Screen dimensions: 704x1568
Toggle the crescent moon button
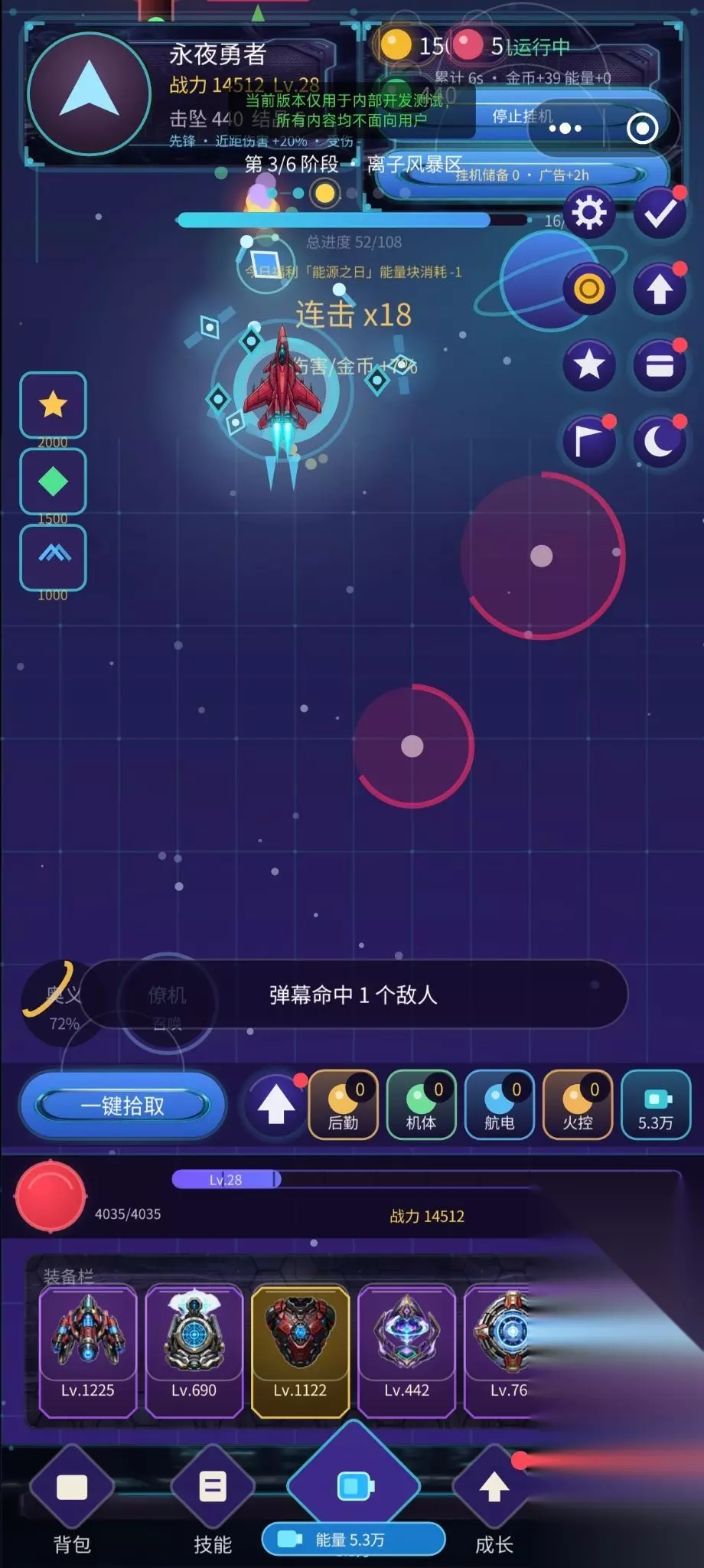click(x=660, y=441)
